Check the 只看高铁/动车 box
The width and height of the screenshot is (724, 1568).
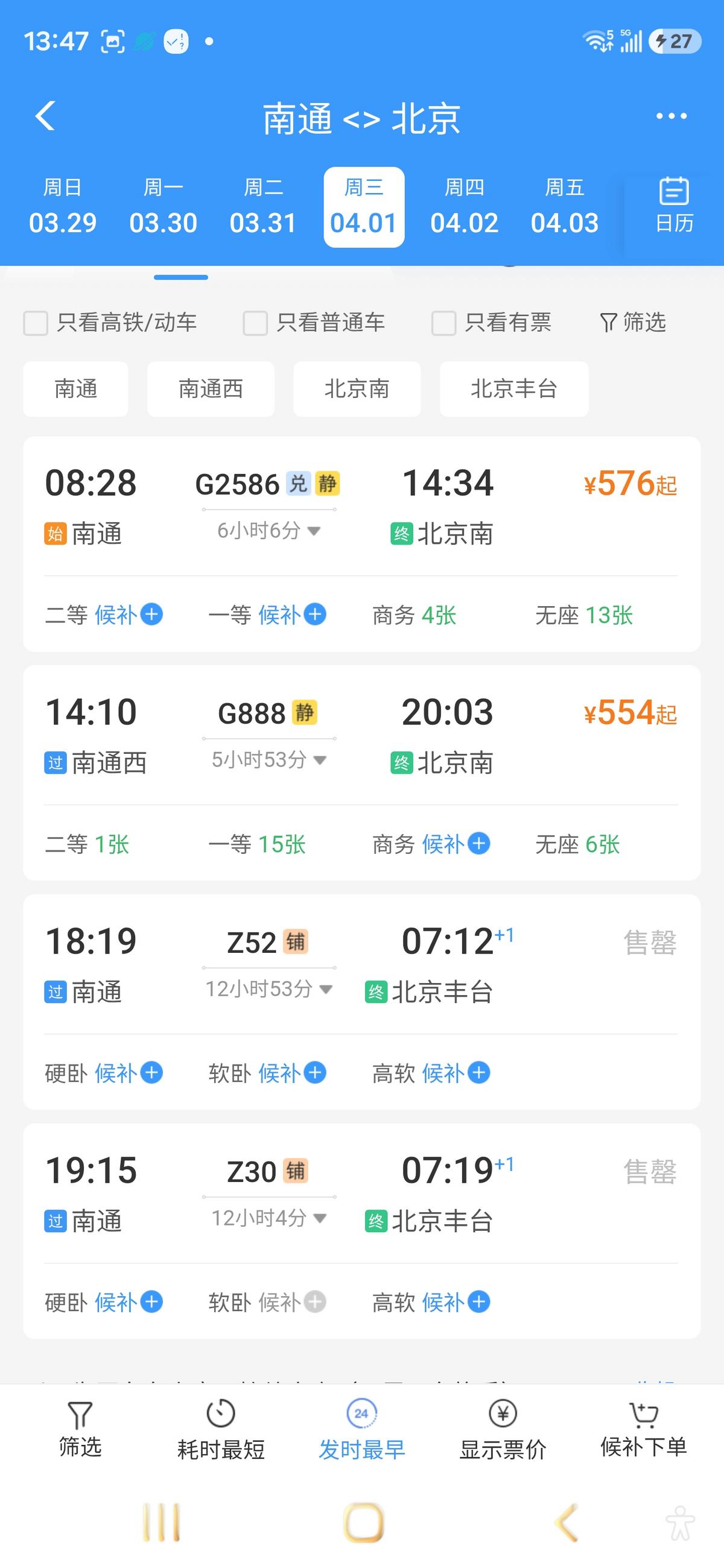pyautogui.click(x=36, y=323)
